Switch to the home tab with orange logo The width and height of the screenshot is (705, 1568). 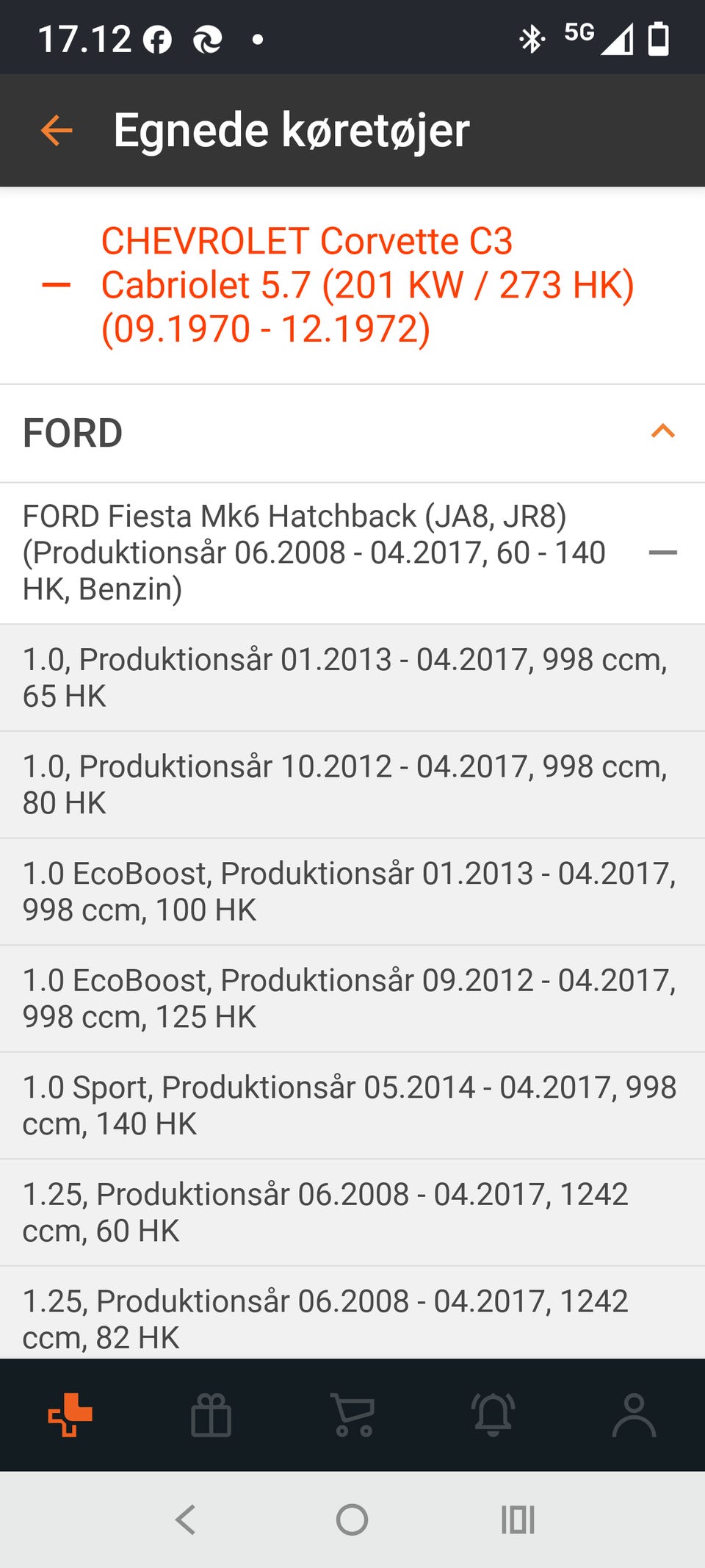coord(70,1414)
